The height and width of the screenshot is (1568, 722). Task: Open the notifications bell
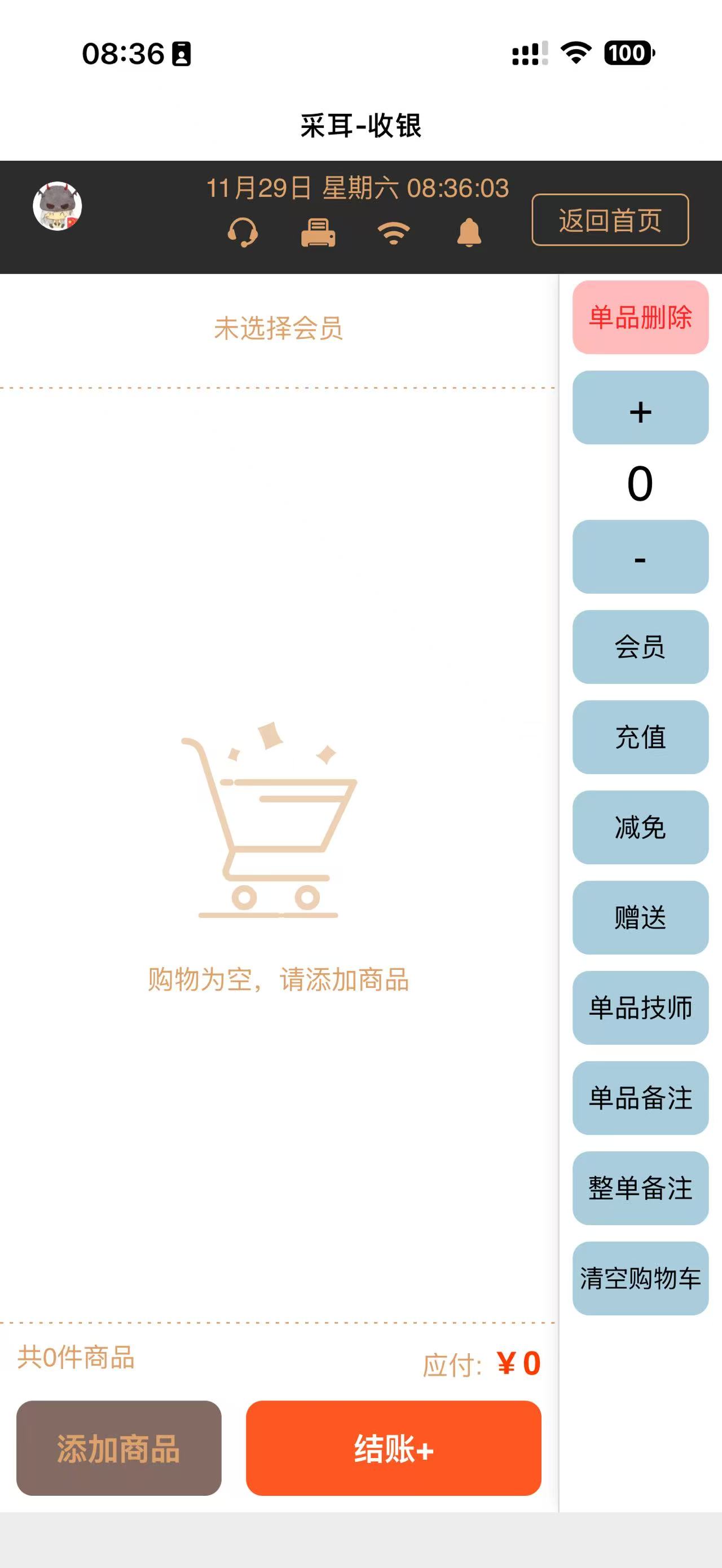click(x=469, y=232)
